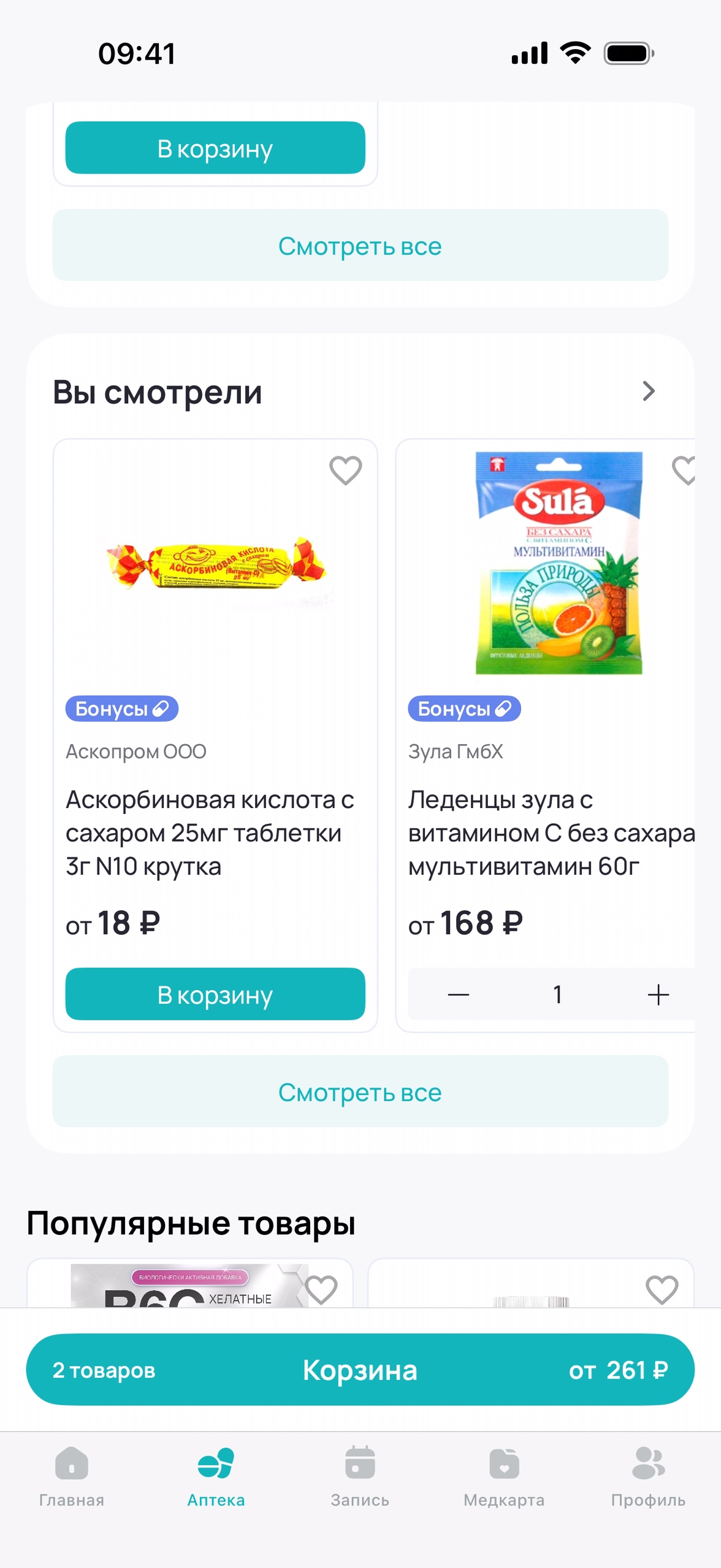The height and width of the screenshot is (1568, 721).
Task: Open the Вы смотрели section arrow
Action: (648, 391)
